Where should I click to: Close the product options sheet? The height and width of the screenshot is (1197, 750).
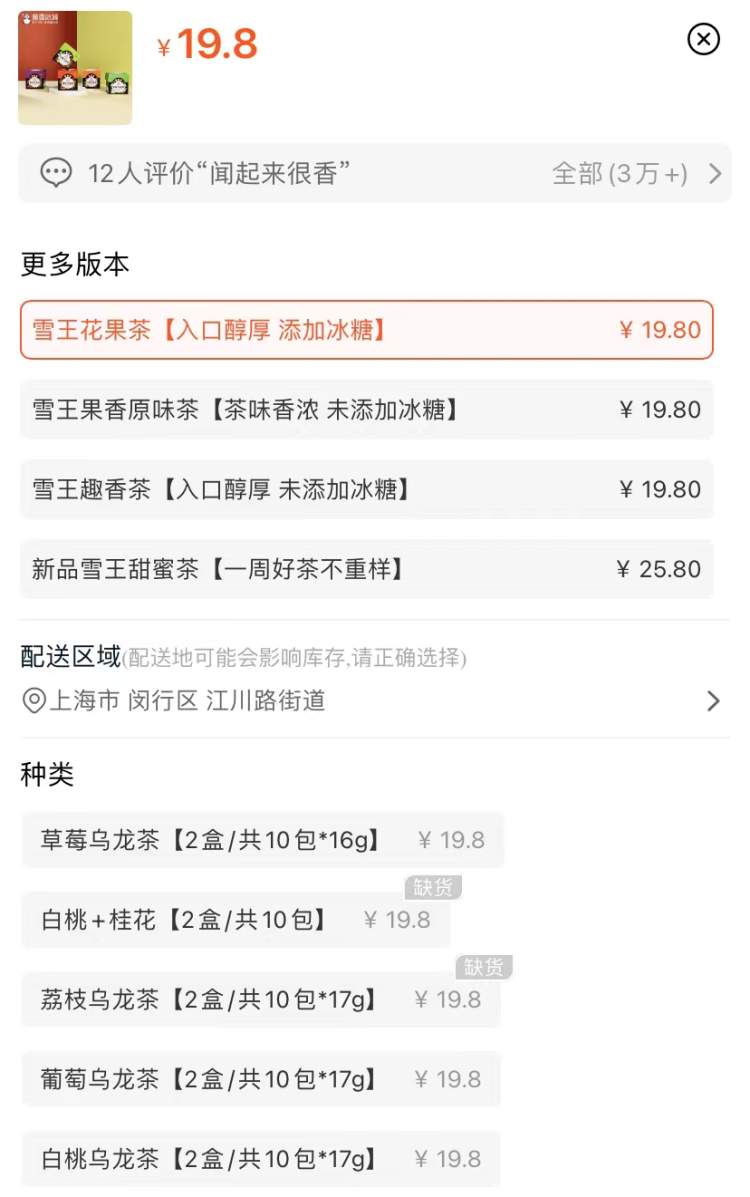(x=703, y=39)
